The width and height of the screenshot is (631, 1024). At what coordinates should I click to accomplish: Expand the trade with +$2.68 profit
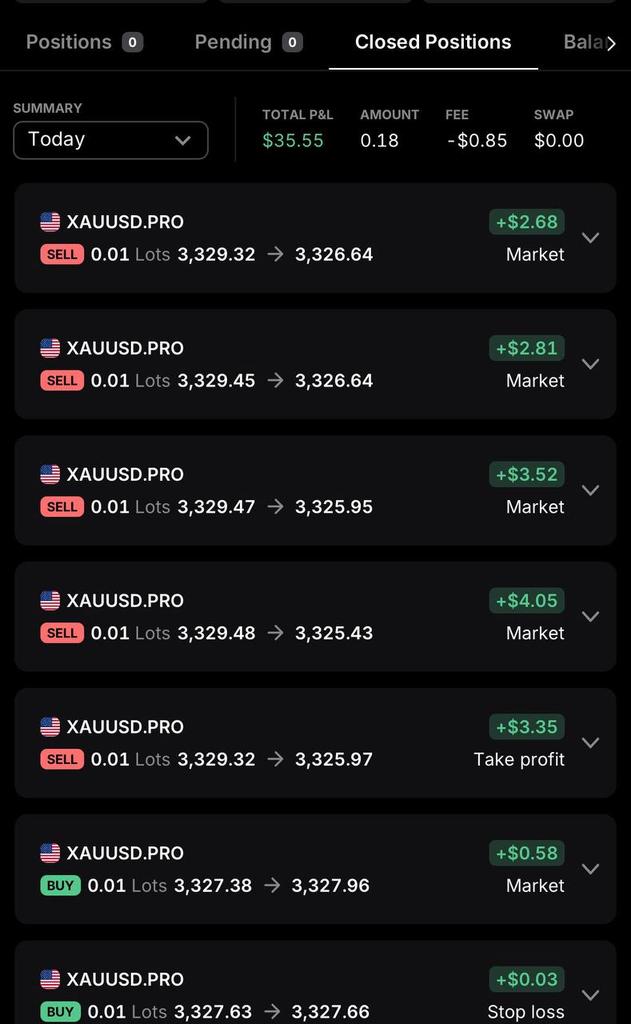591,238
